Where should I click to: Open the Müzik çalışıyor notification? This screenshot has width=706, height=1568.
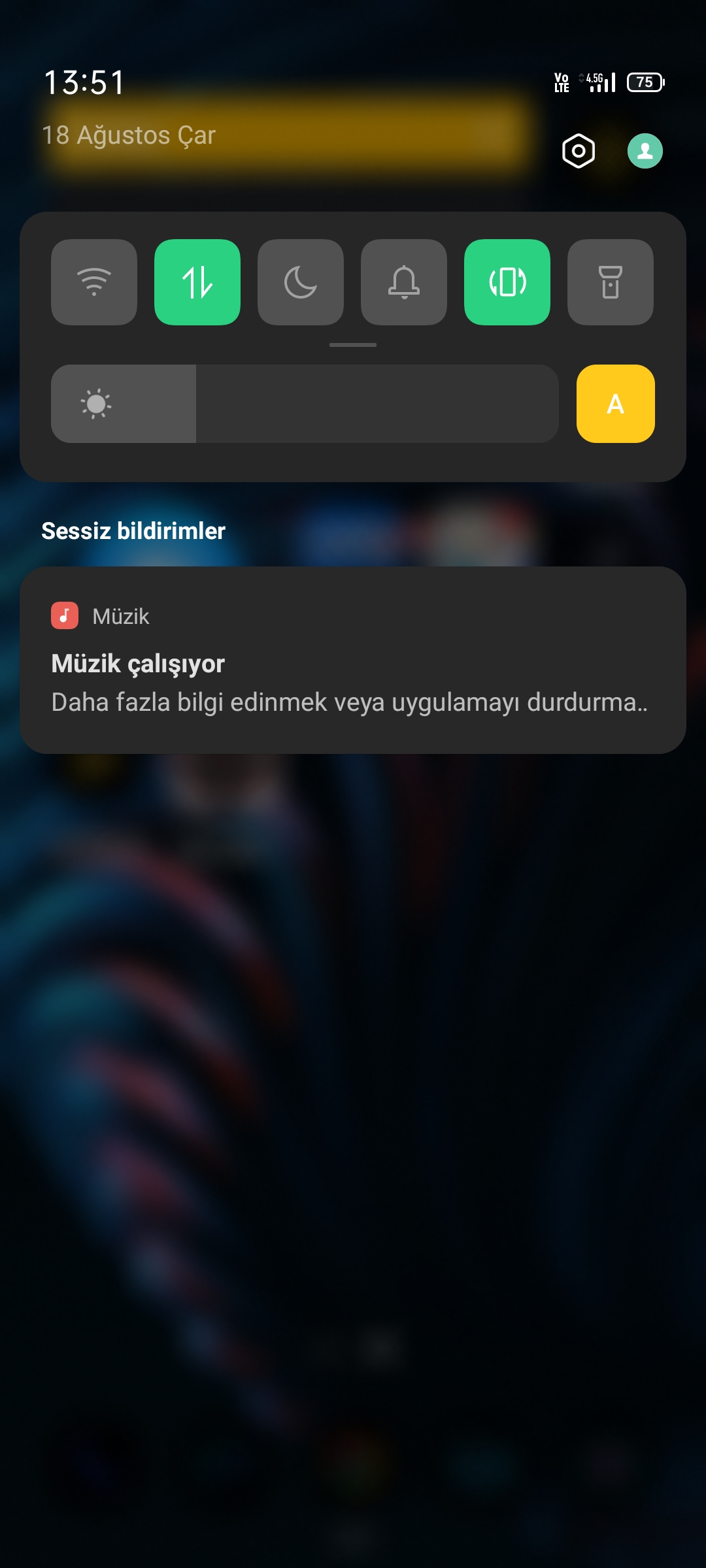click(x=353, y=660)
